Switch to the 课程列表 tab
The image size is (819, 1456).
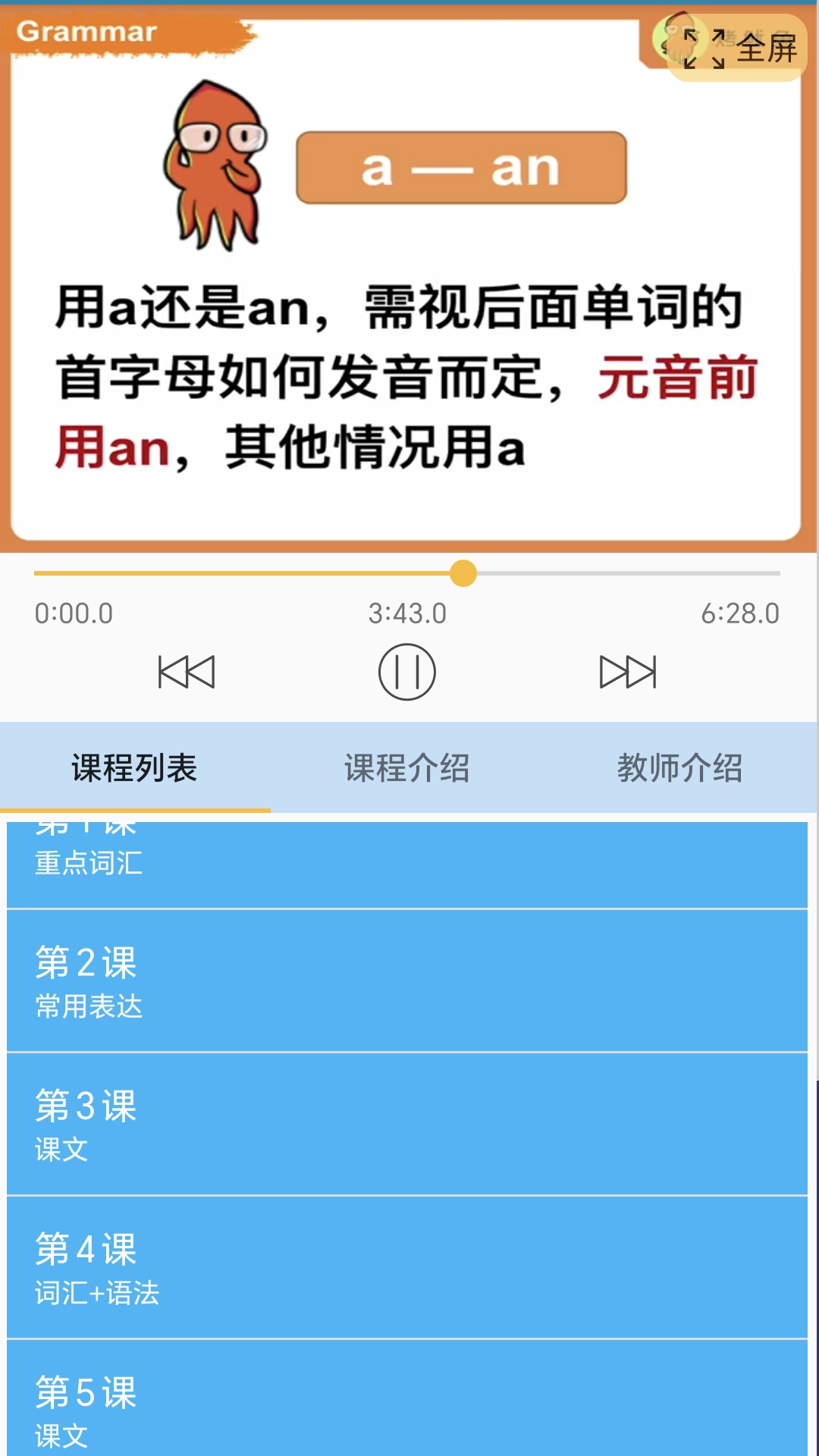135,768
